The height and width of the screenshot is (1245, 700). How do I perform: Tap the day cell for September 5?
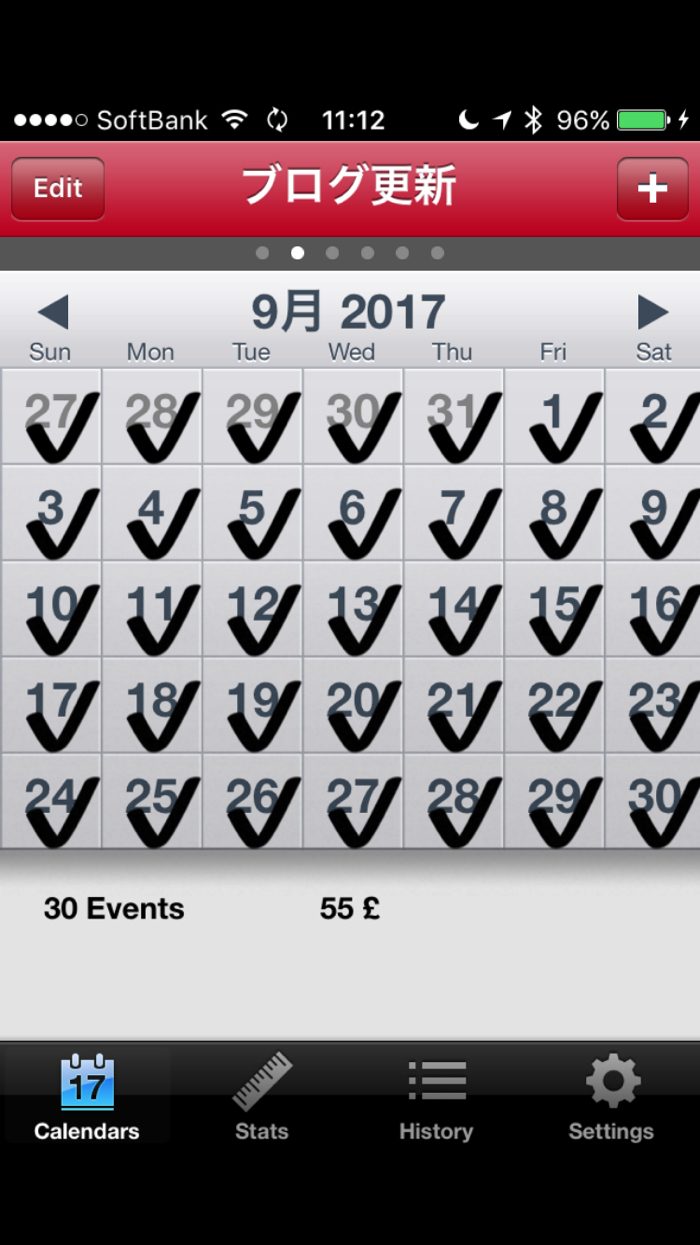(x=252, y=513)
